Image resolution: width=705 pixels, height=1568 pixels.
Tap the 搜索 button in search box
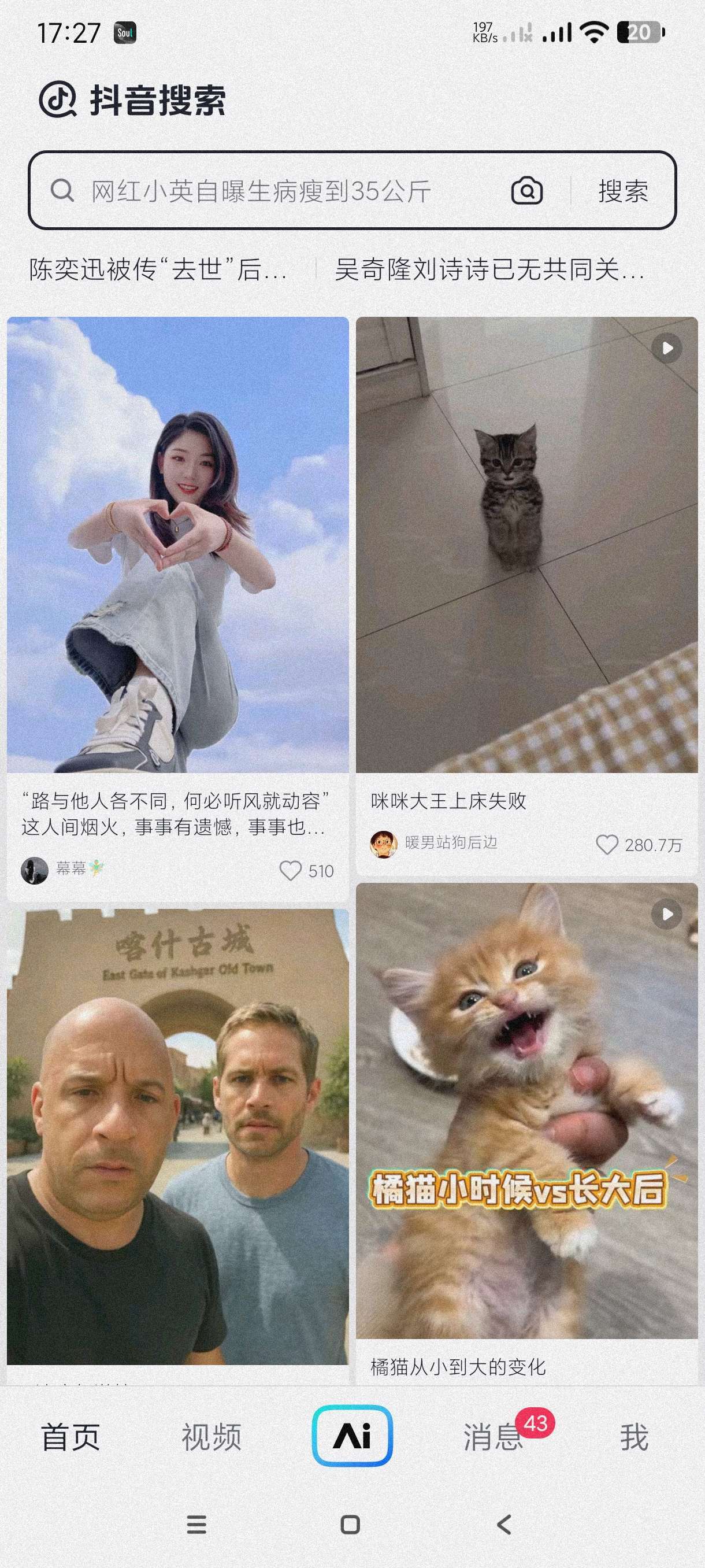coord(623,191)
